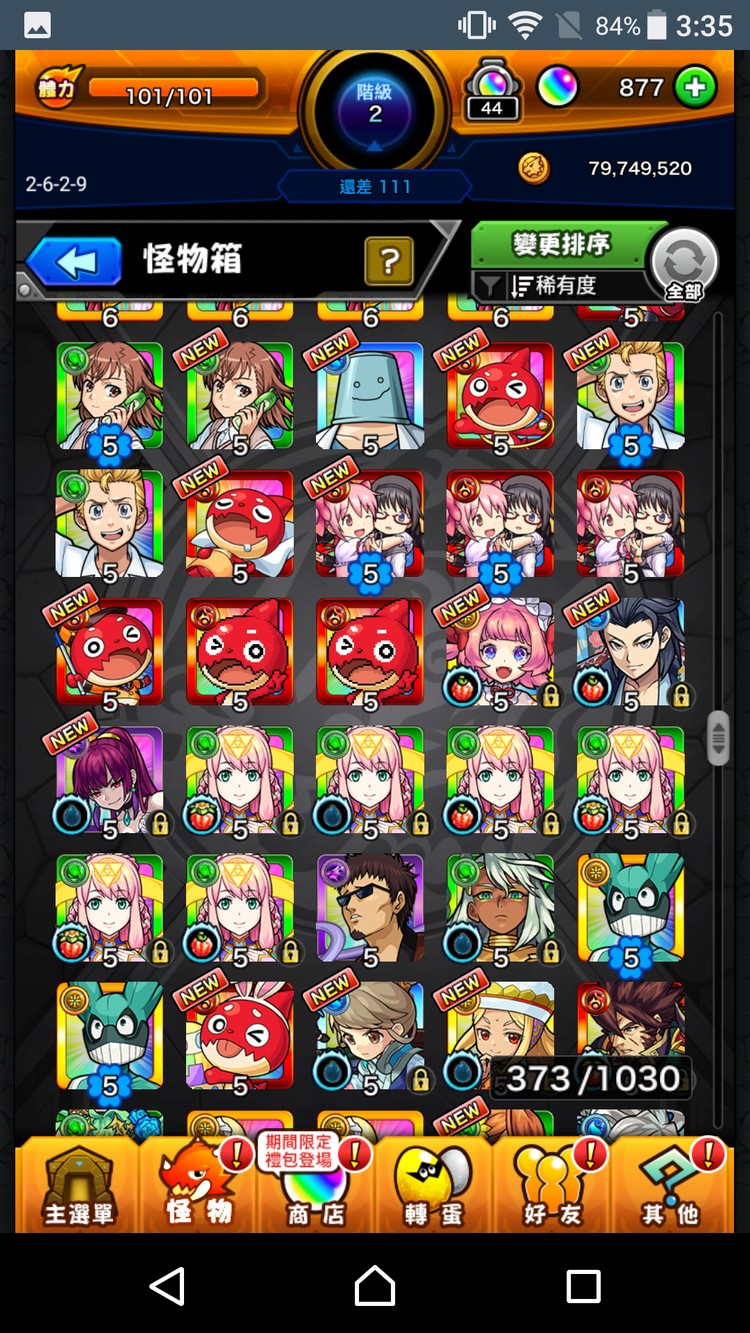The width and height of the screenshot is (750, 1333).
Task: Tap the Android back navigation button
Action: point(167,1285)
